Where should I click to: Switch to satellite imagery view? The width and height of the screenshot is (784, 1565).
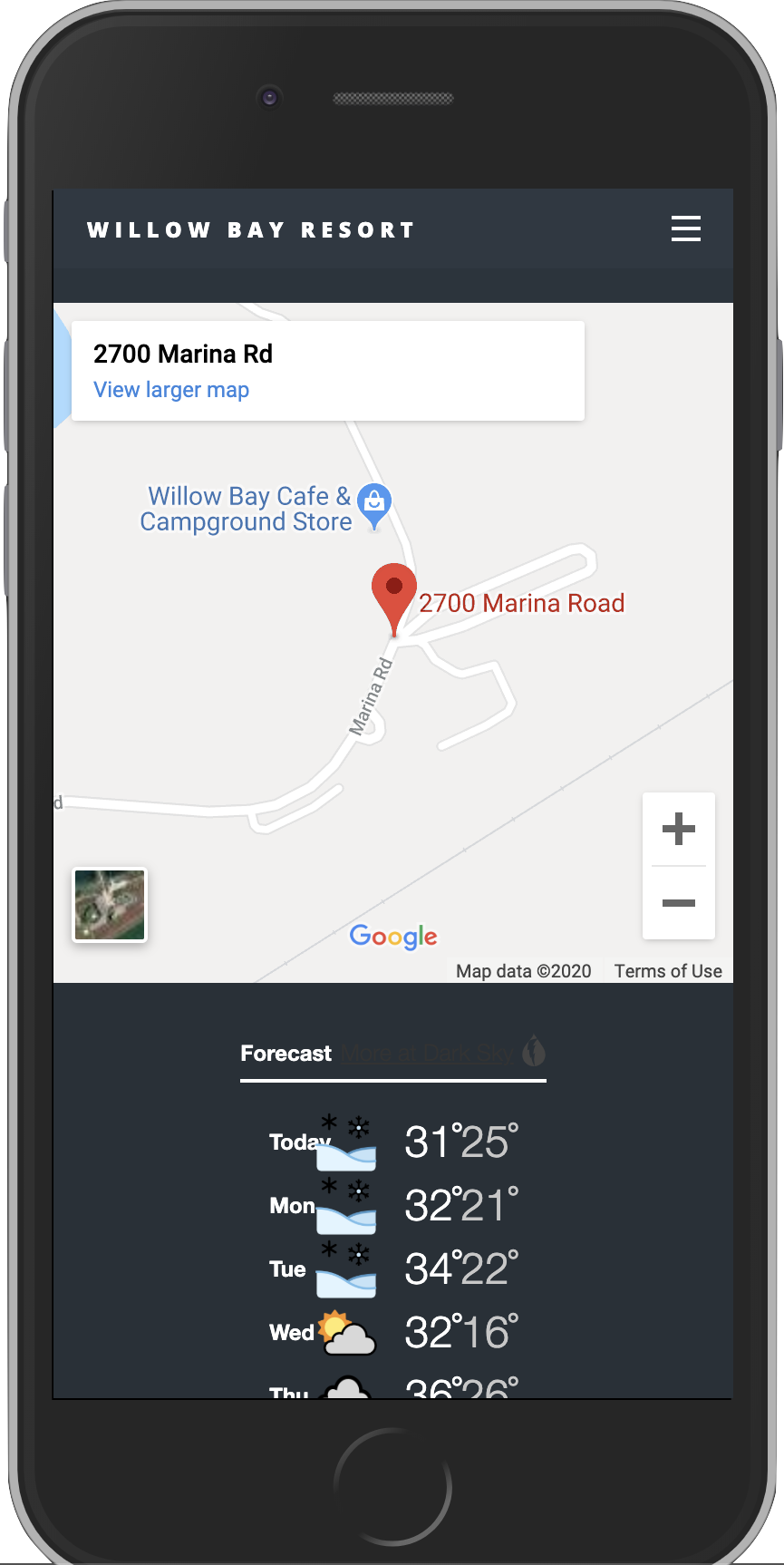(x=110, y=905)
